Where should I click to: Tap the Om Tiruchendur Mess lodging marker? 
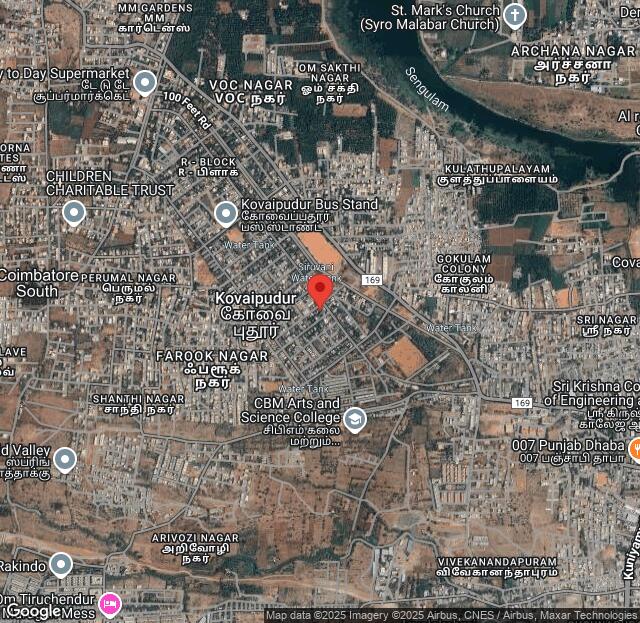coord(110,605)
